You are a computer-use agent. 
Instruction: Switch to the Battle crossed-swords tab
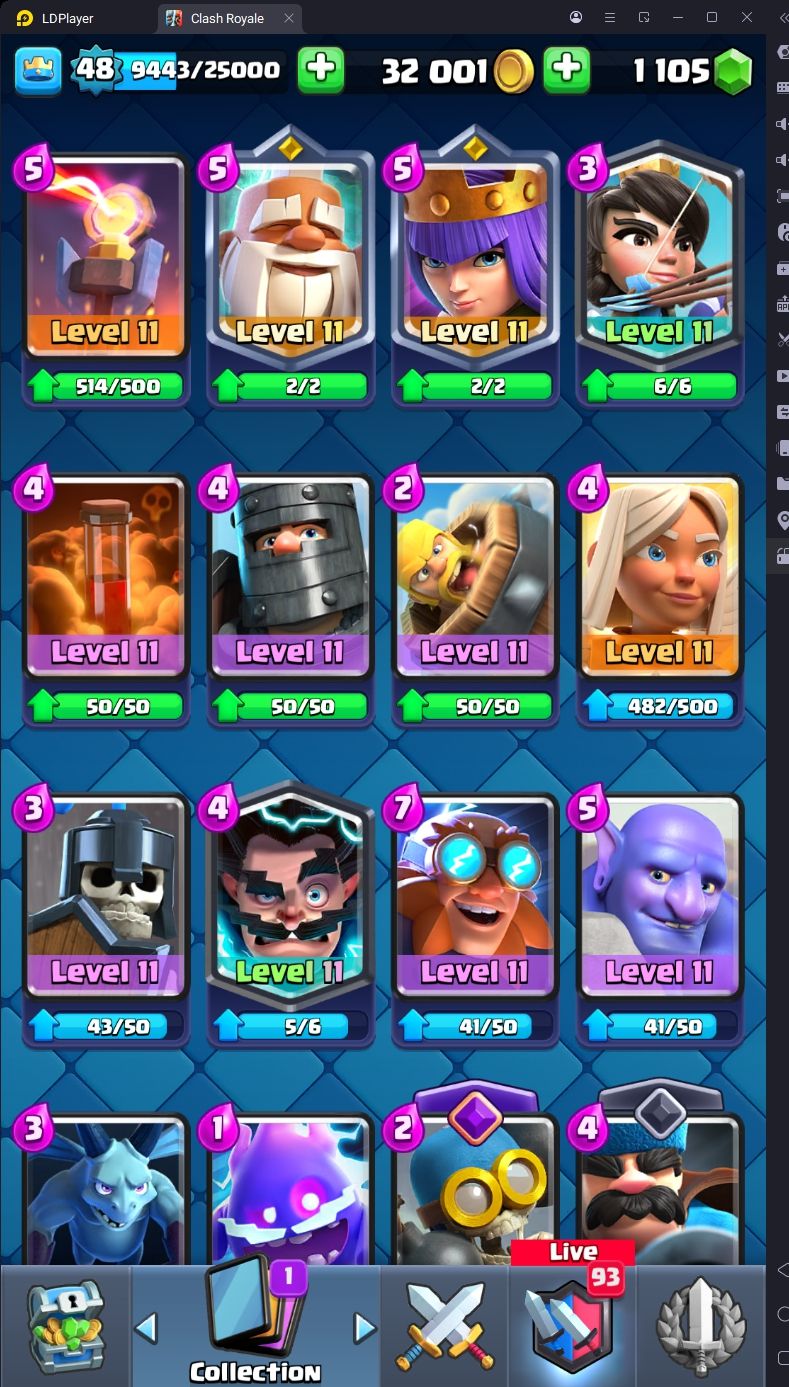pyautogui.click(x=445, y=1325)
